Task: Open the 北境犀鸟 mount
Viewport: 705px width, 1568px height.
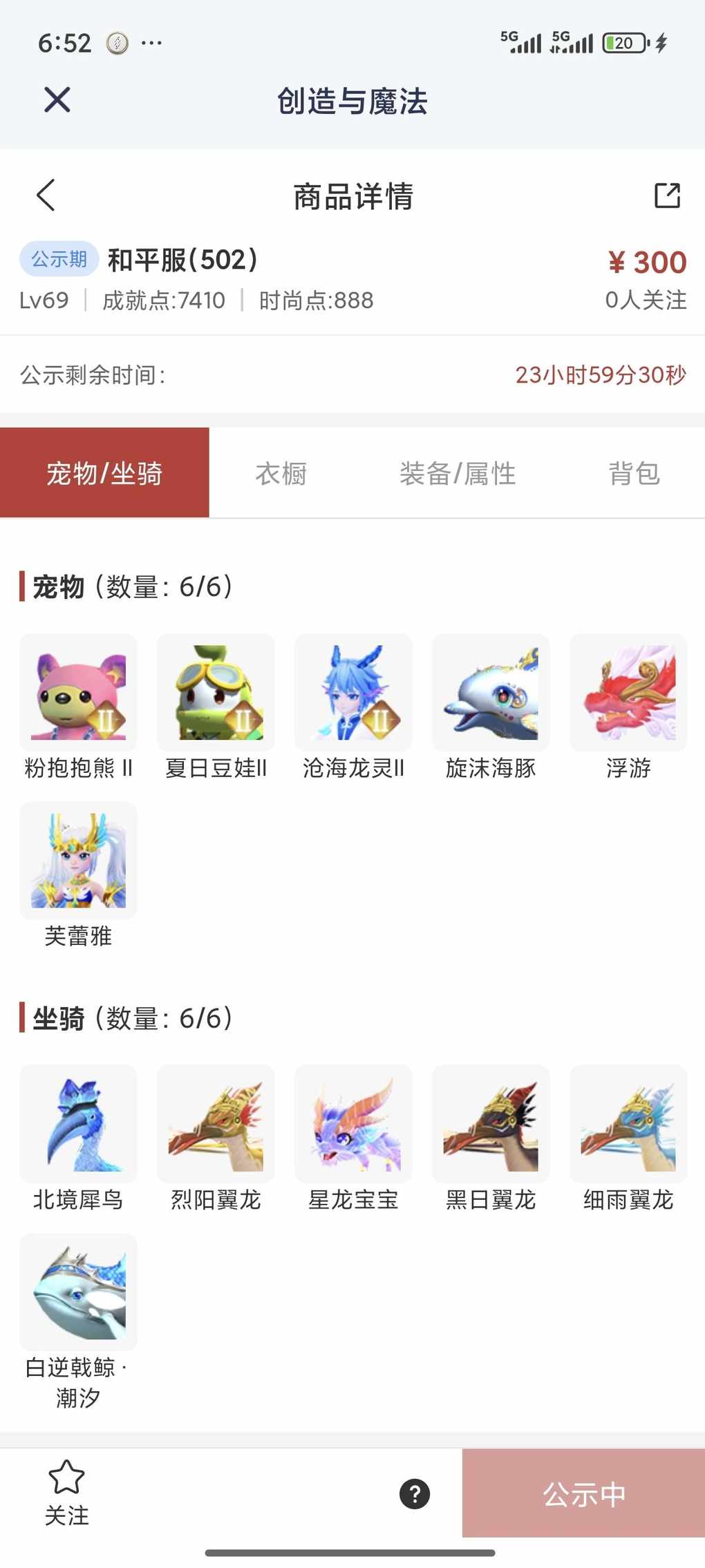Action: coord(78,1125)
